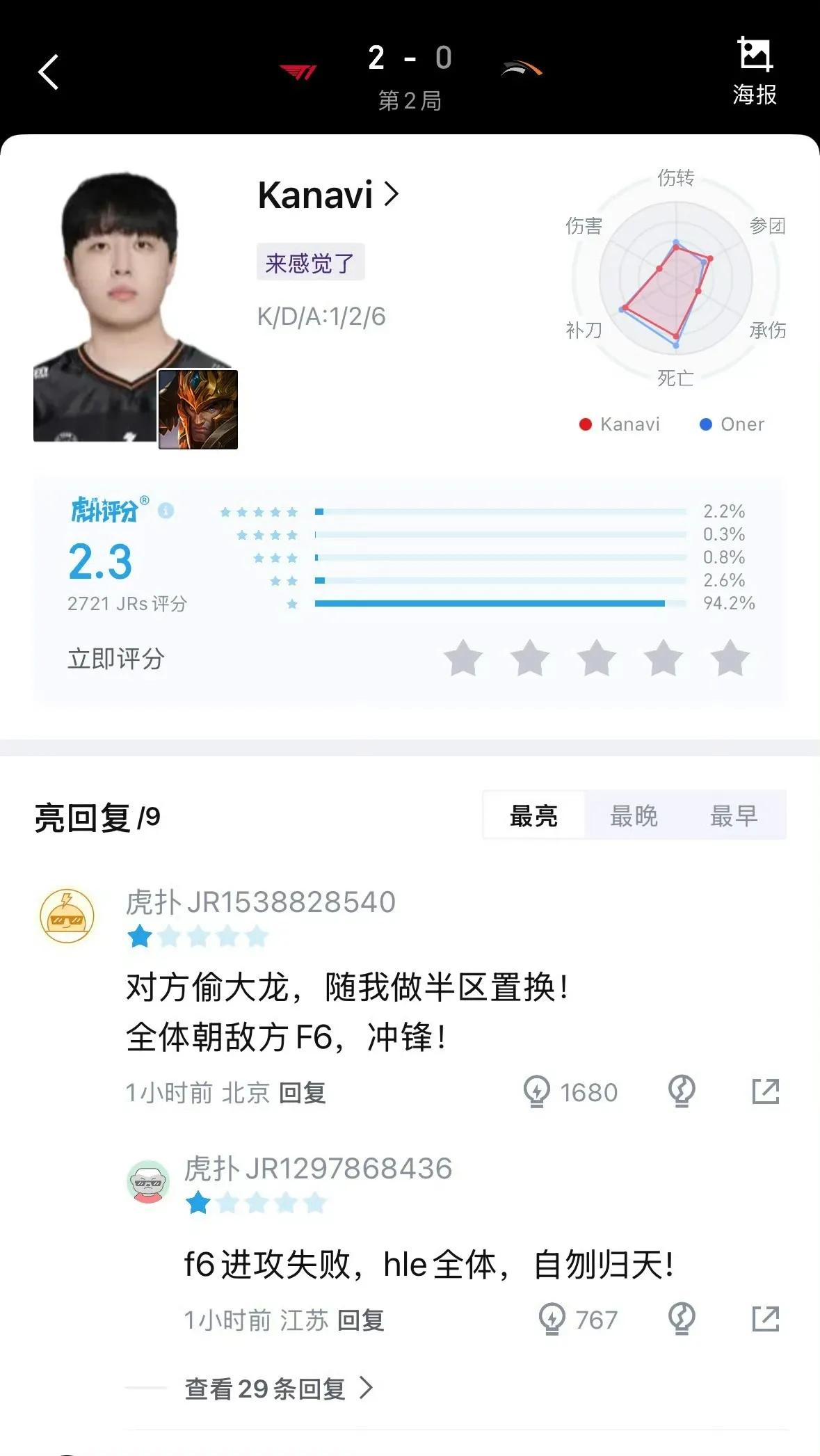Share 虎扑JR1538828540's comment
This screenshot has height=1456, width=820.
[765, 1091]
